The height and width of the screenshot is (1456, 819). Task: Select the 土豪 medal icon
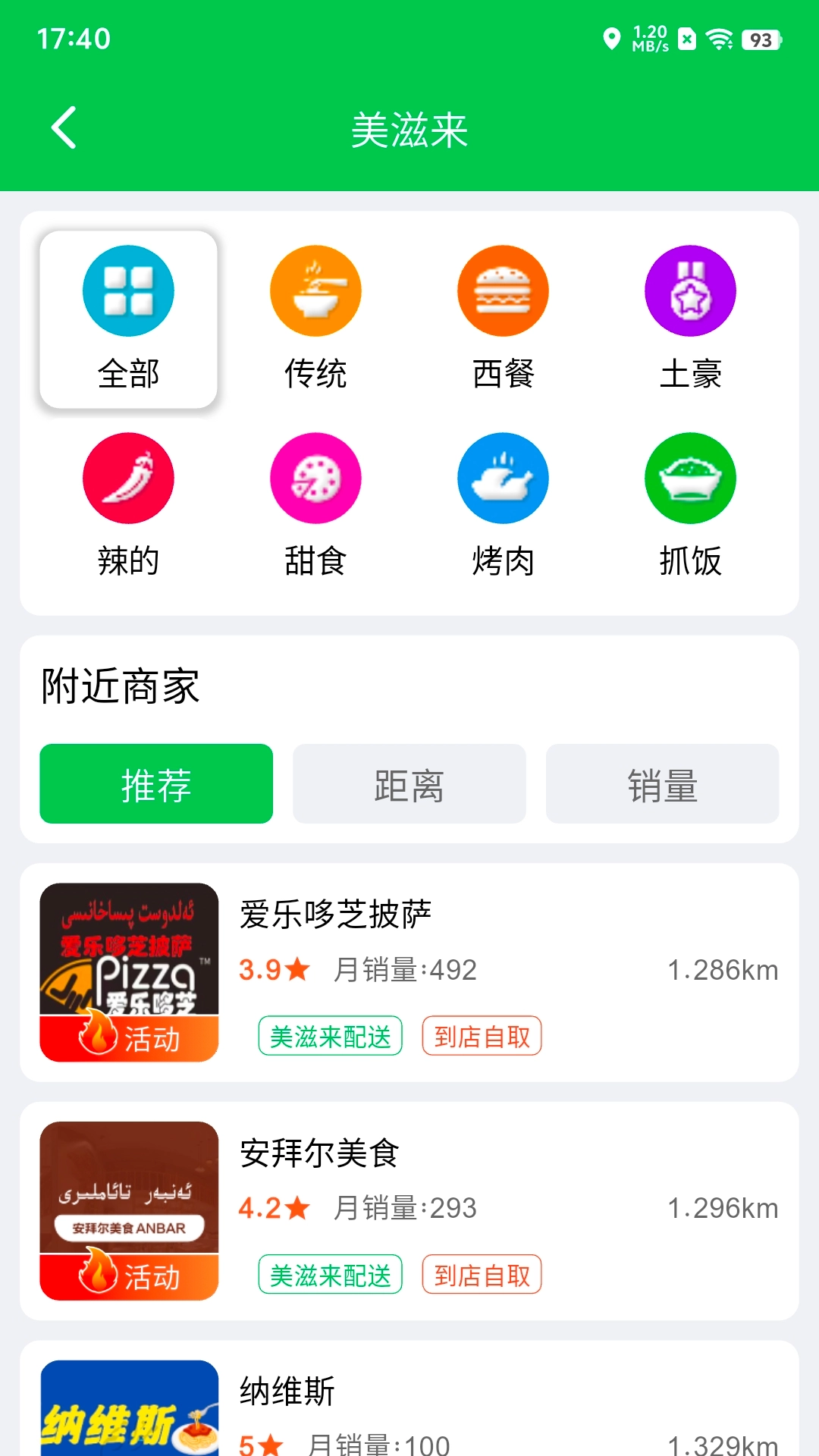point(690,290)
